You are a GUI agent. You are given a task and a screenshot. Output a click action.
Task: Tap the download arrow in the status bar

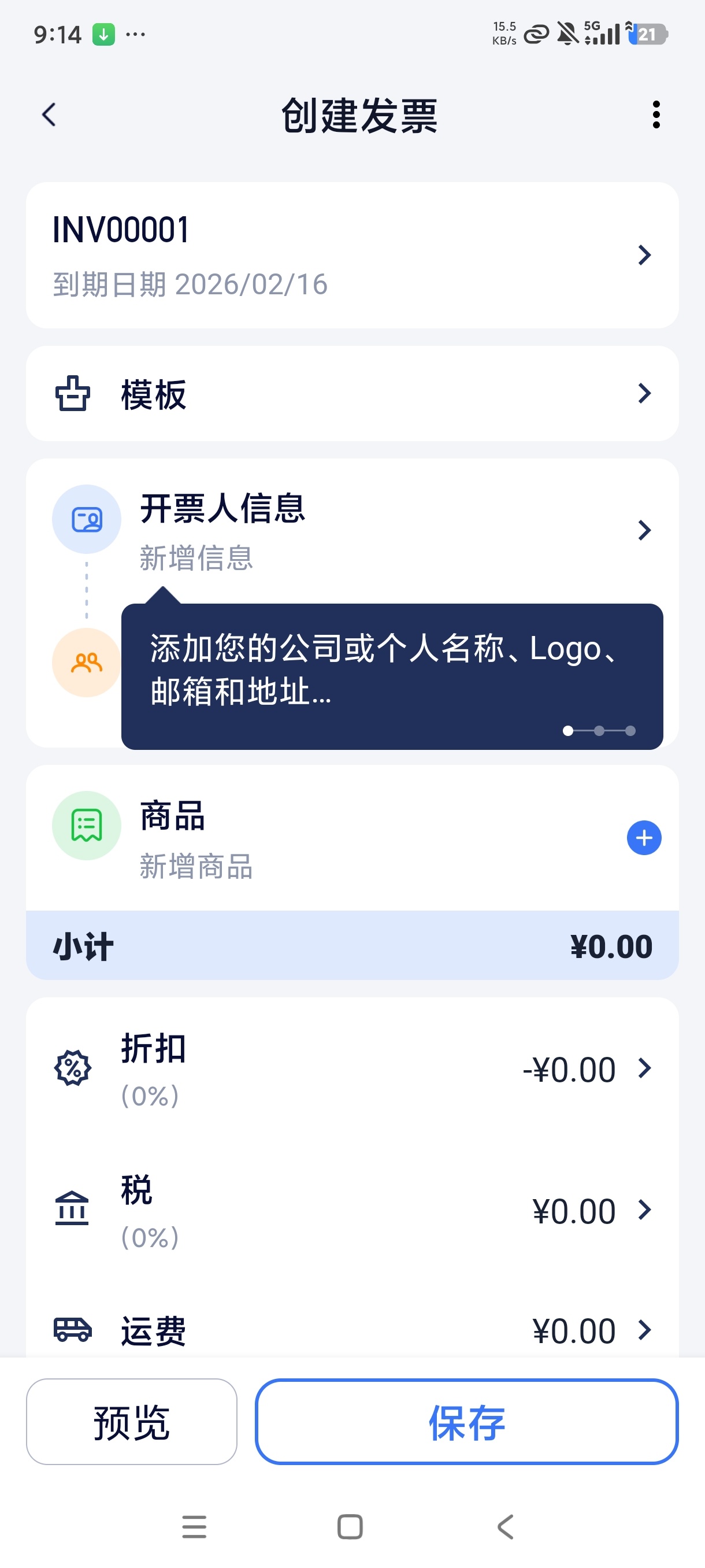click(103, 34)
